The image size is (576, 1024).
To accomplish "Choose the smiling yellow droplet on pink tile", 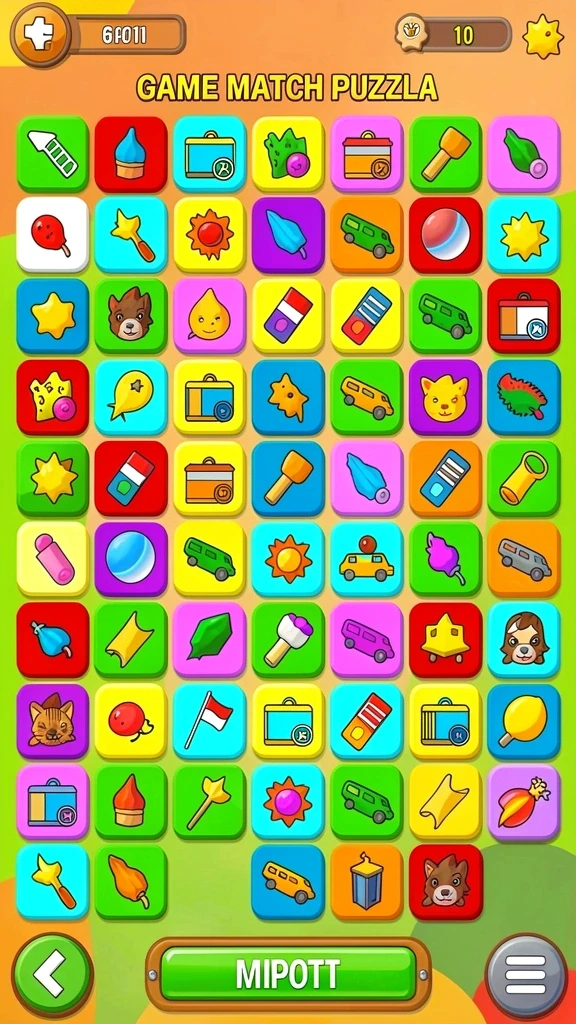I will click(x=209, y=315).
